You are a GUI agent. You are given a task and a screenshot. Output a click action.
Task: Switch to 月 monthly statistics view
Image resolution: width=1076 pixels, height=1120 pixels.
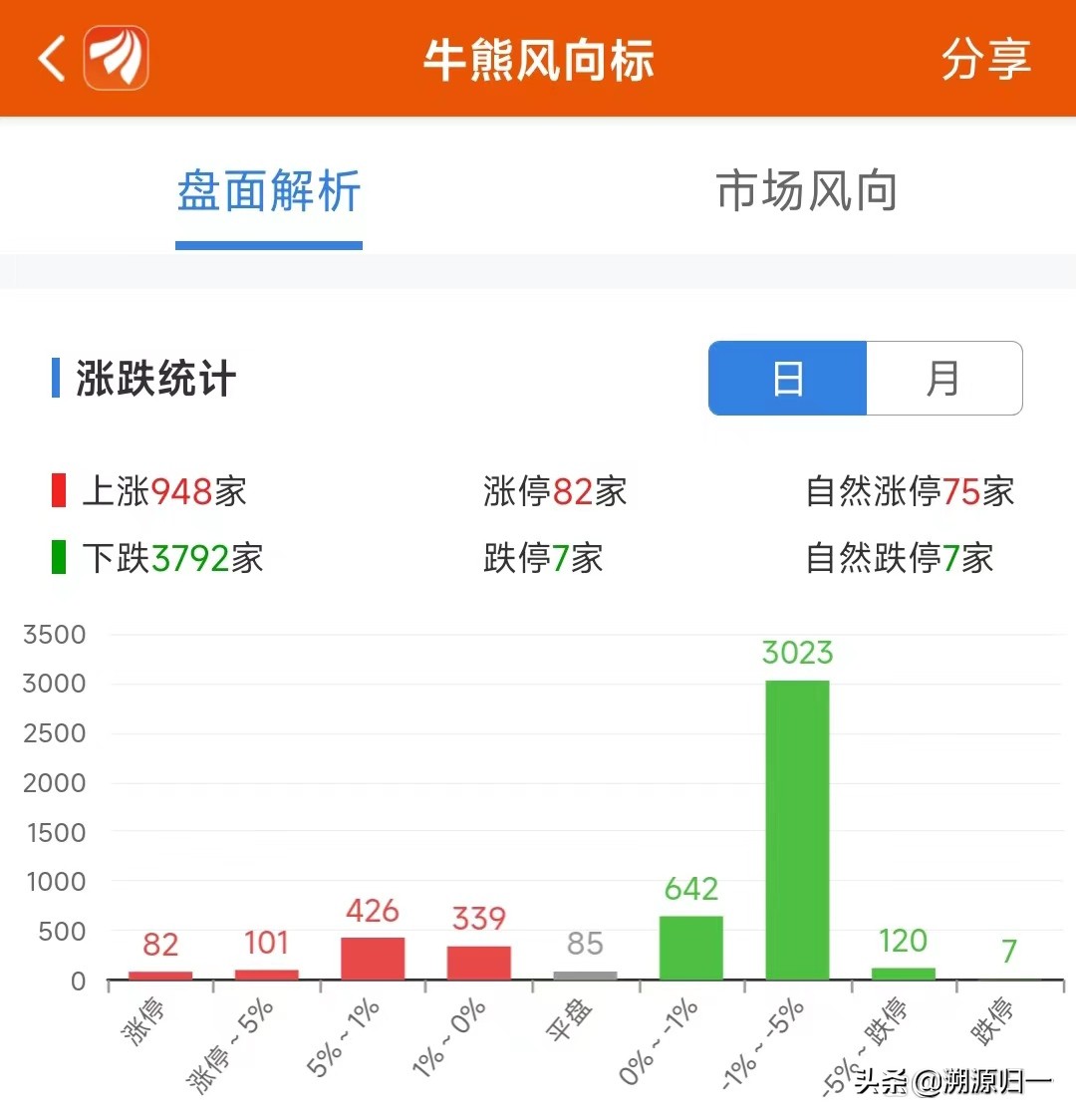coord(944,379)
